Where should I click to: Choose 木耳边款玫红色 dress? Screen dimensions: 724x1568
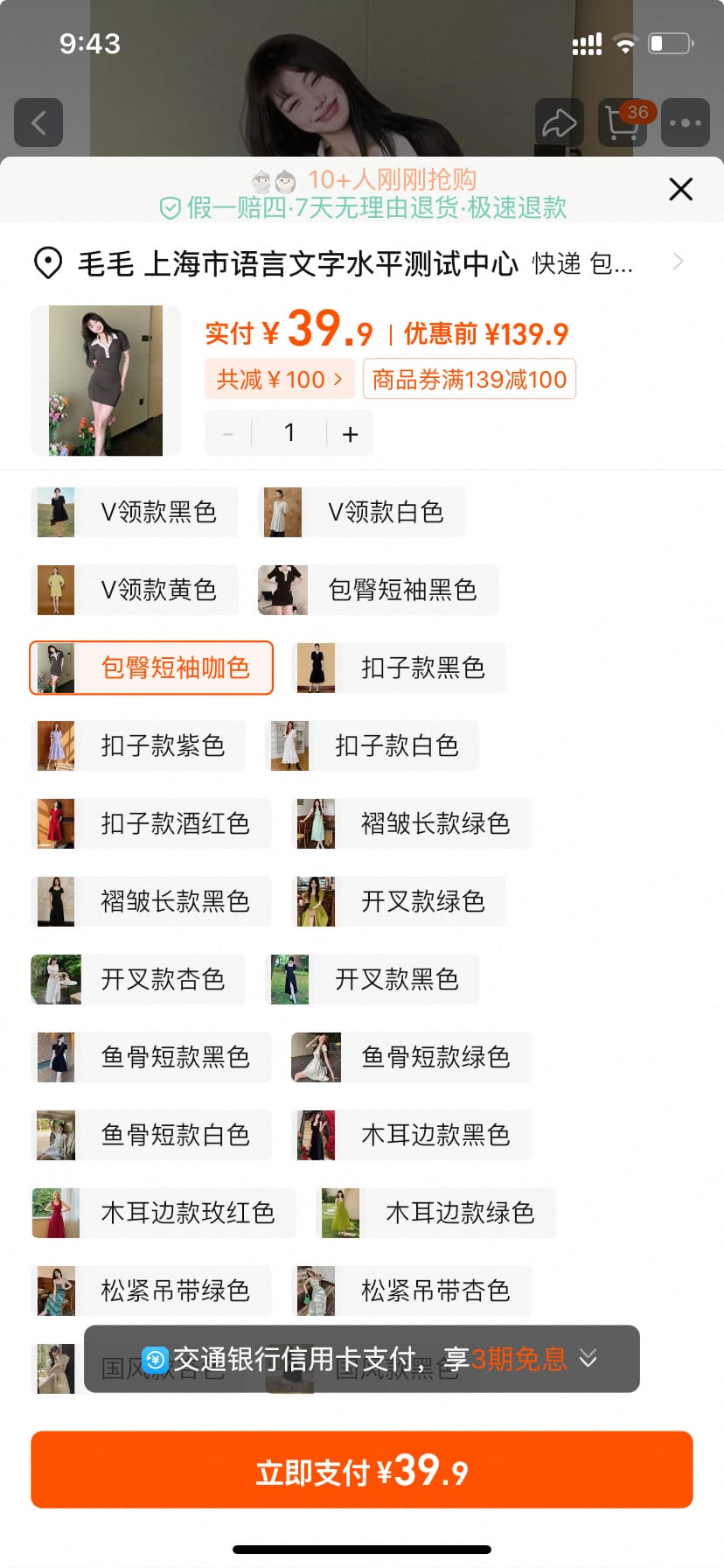164,1214
